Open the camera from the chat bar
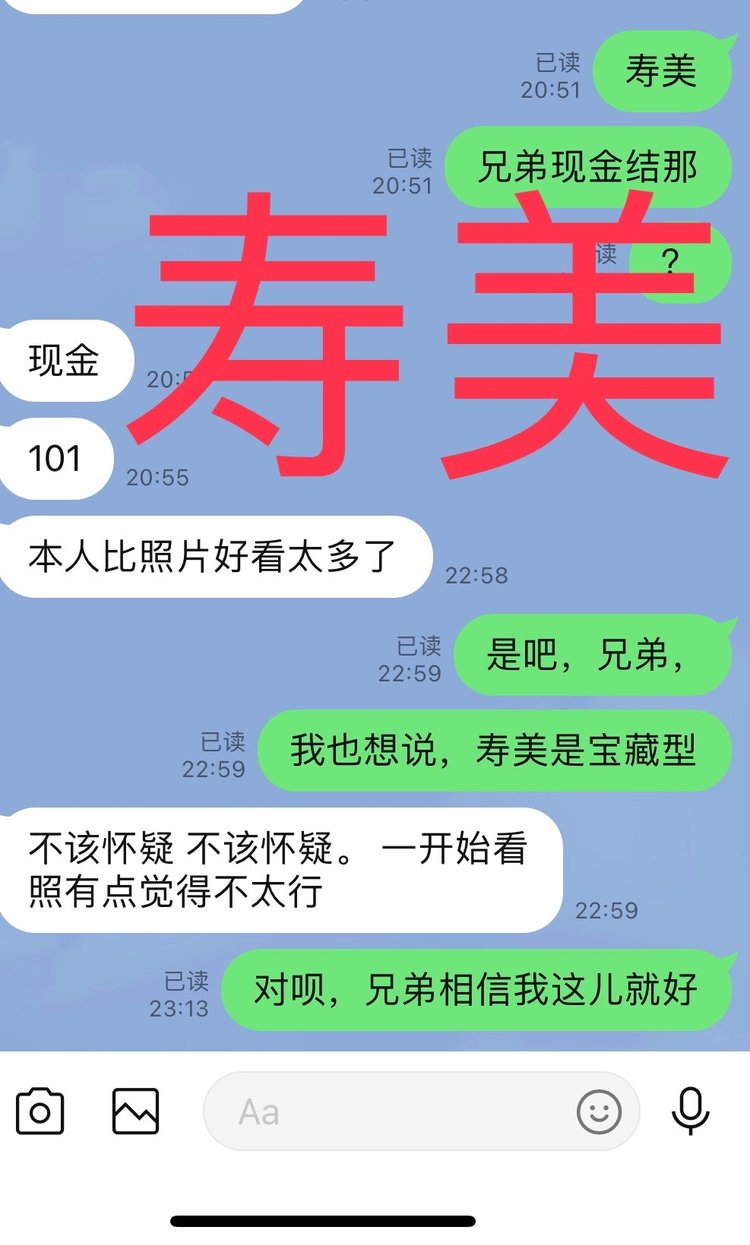750x1245 pixels. [x=40, y=1111]
